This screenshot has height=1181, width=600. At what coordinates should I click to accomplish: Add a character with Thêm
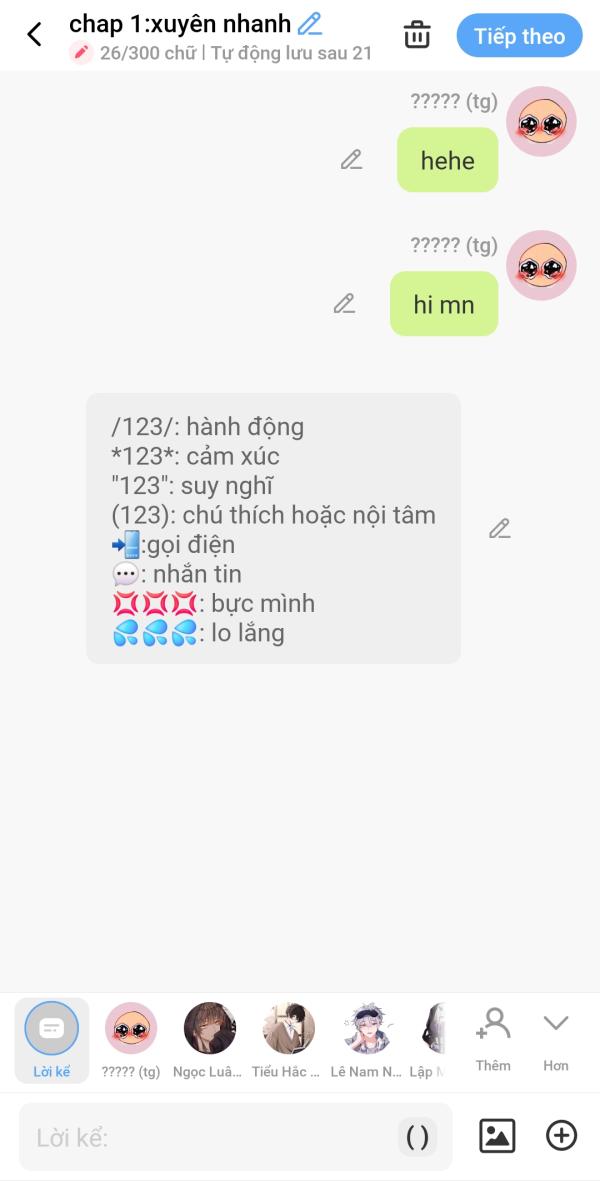pyautogui.click(x=493, y=1038)
